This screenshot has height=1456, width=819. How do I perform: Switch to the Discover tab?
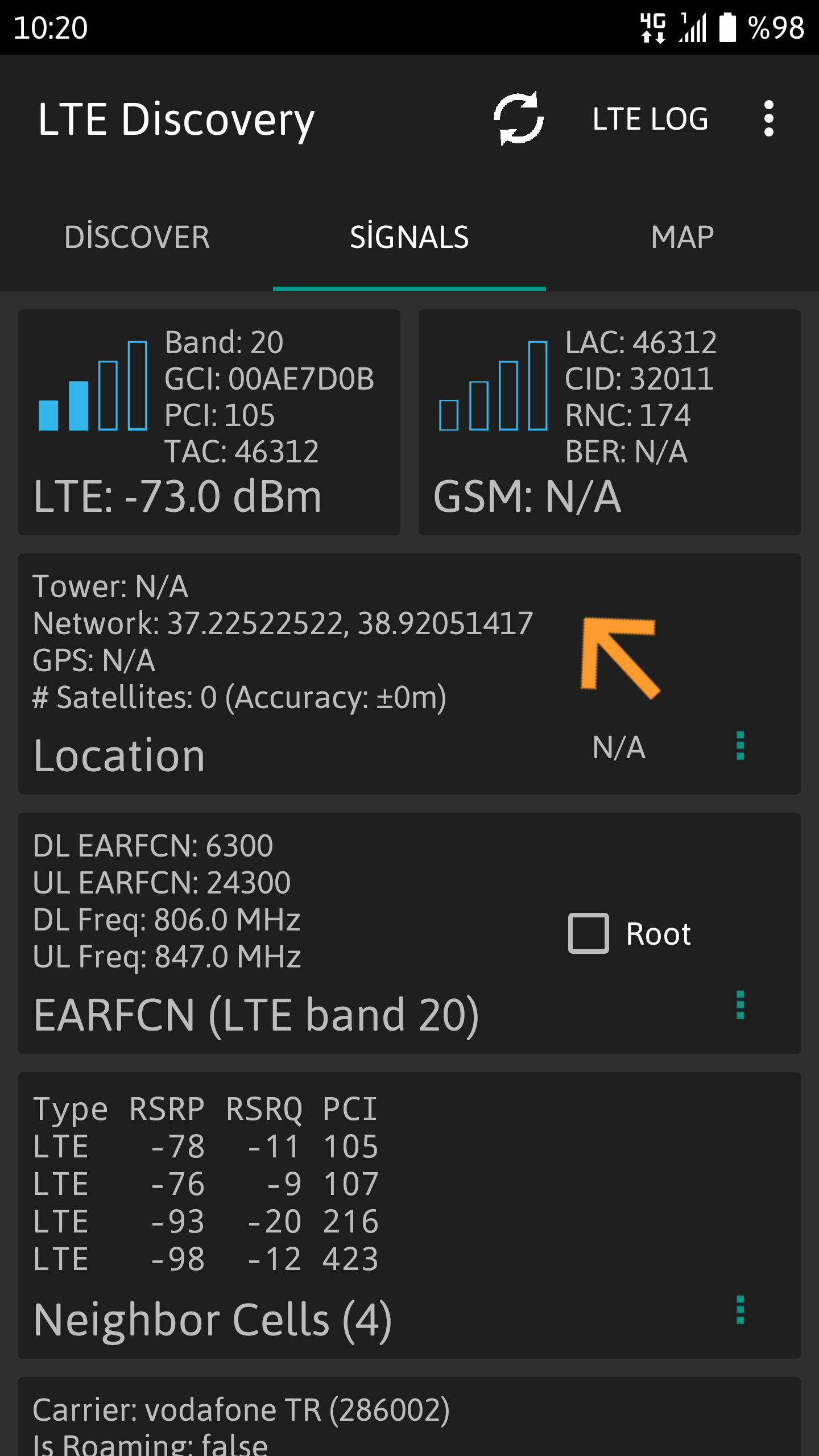(136, 237)
